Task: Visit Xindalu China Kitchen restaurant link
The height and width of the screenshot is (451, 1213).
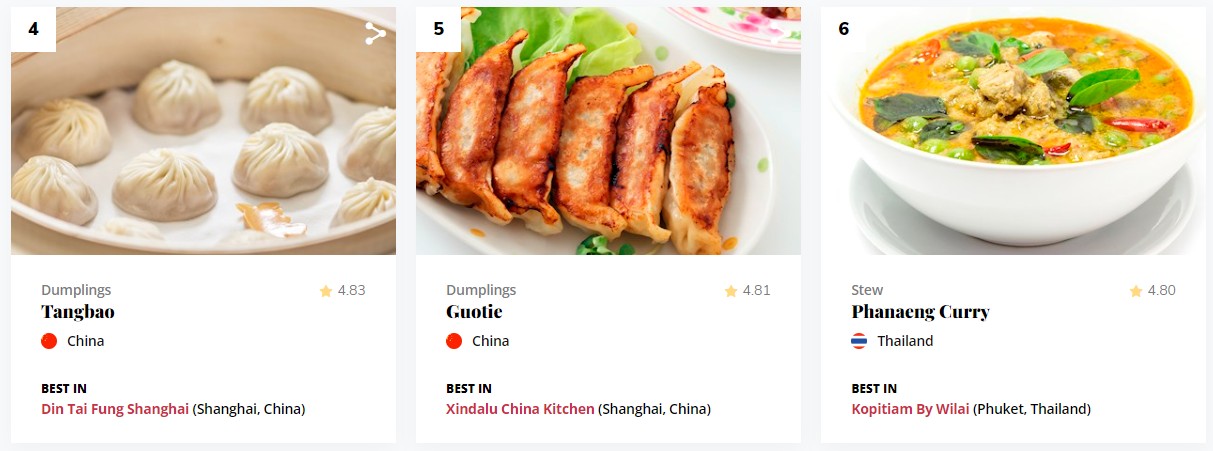Action: pos(520,409)
